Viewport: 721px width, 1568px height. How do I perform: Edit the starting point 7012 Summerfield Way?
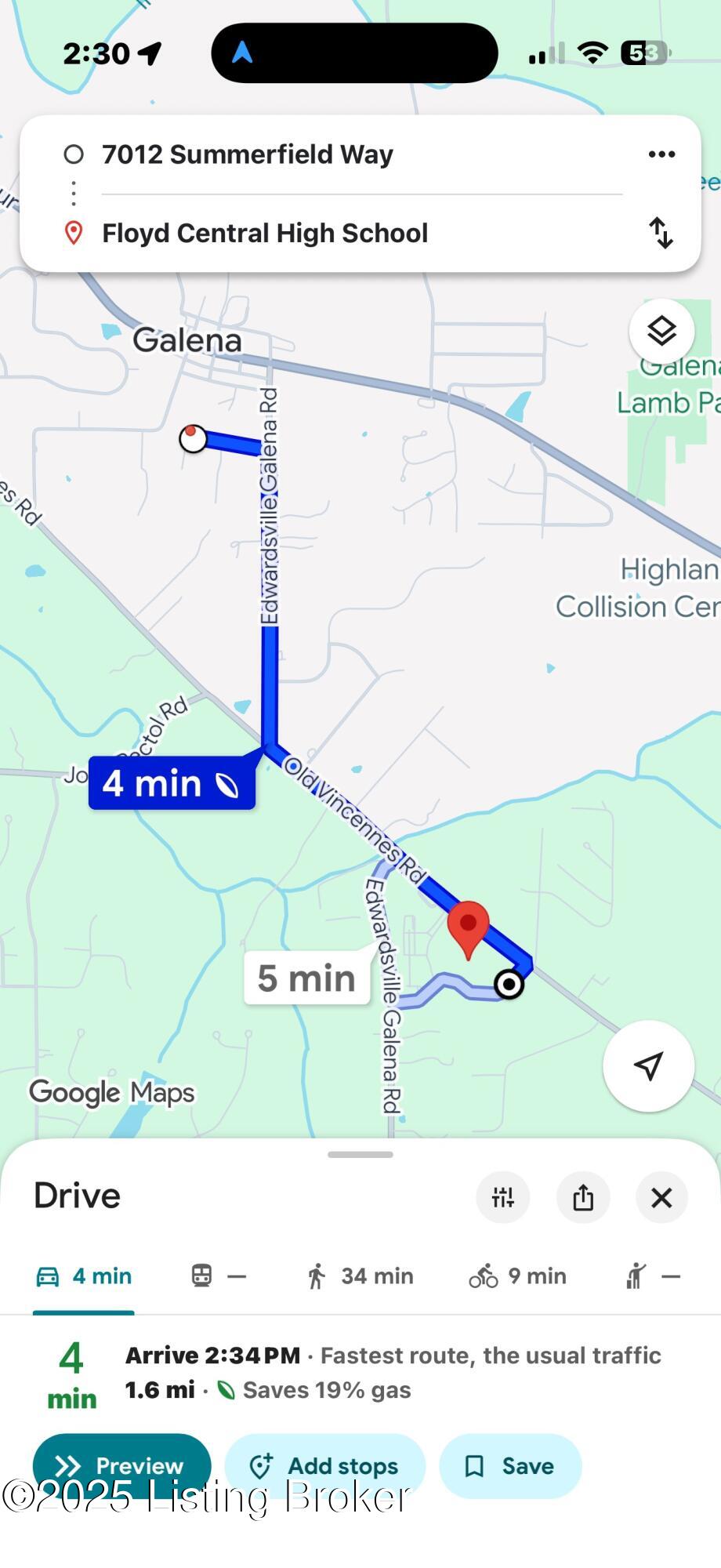[247, 154]
